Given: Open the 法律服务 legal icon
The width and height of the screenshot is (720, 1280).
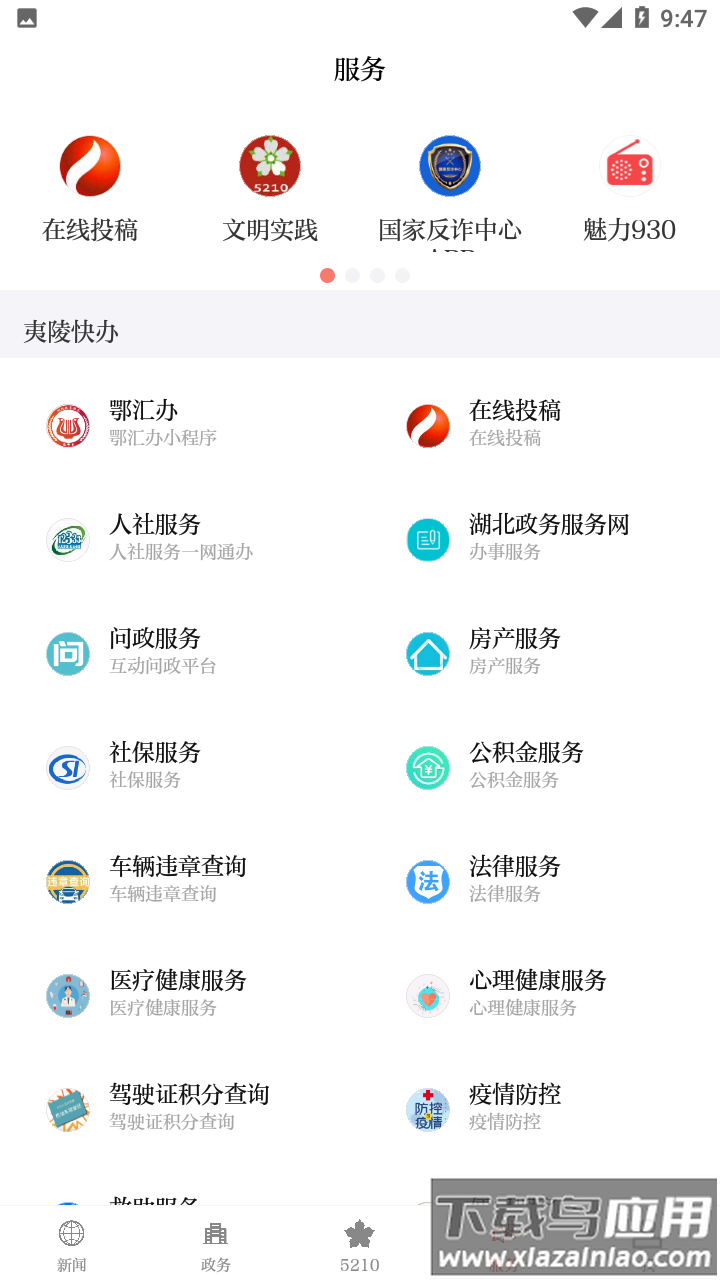Looking at the screenshot, I should pyautogui.click(x=428, y=880).
